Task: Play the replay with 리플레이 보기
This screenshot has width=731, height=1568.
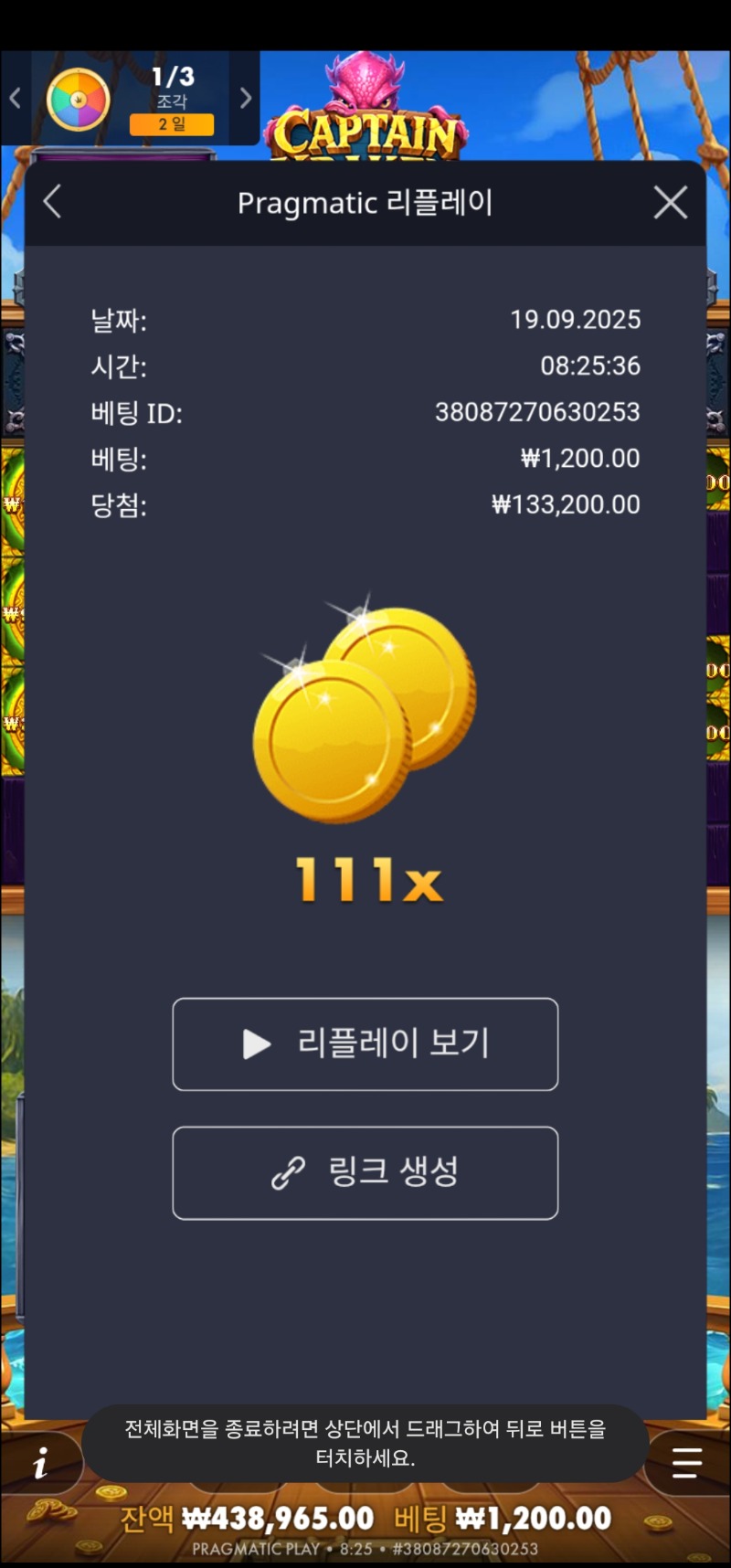Action: tap(365, 1044)
